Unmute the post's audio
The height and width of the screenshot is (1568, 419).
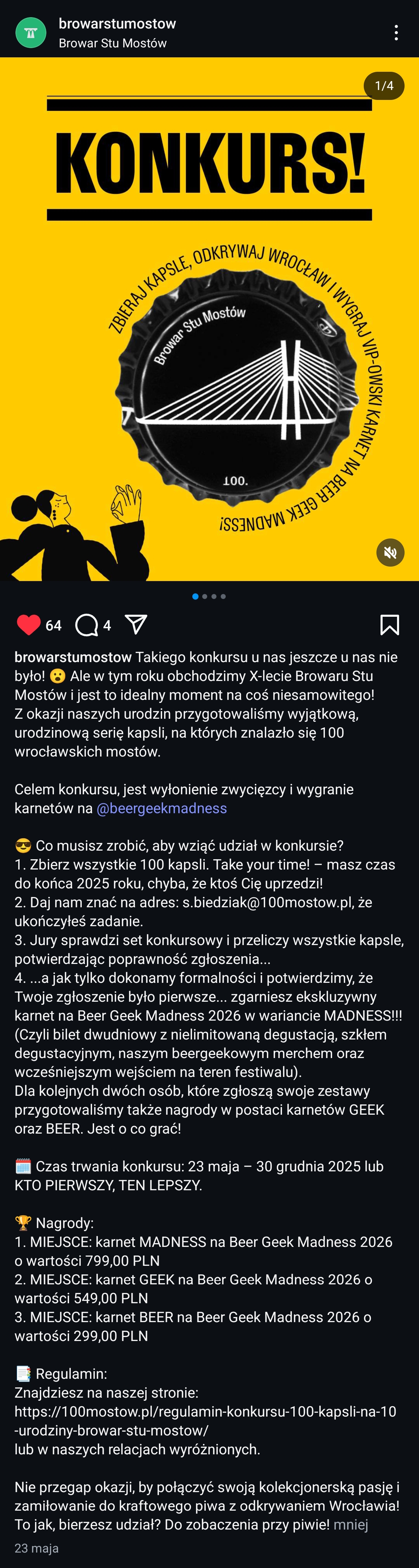(390, 552)
